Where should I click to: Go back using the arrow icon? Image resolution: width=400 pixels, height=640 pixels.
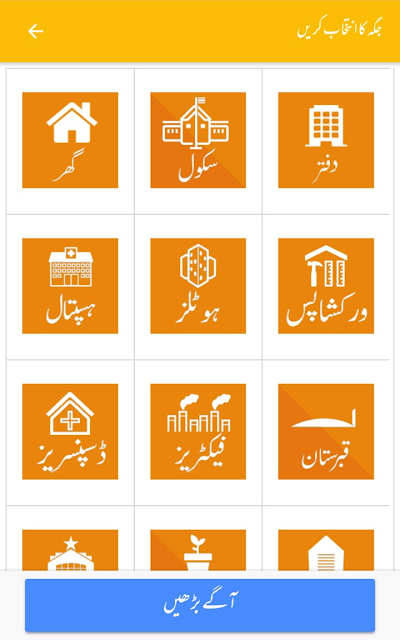[x=36, y=31]
